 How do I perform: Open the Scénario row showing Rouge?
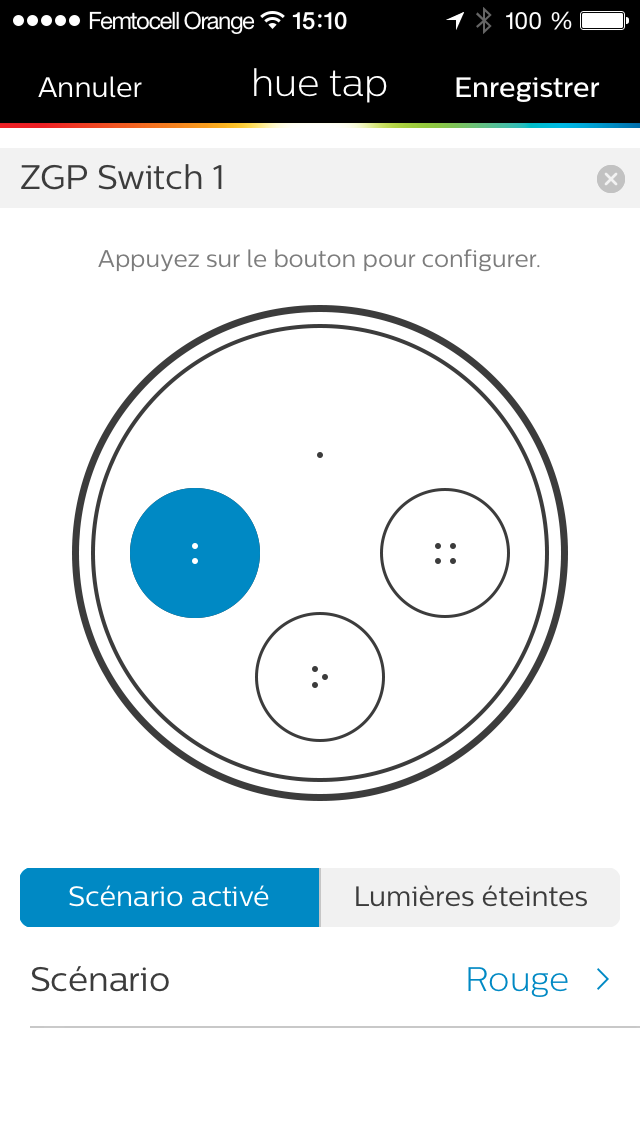click(320, 980)
